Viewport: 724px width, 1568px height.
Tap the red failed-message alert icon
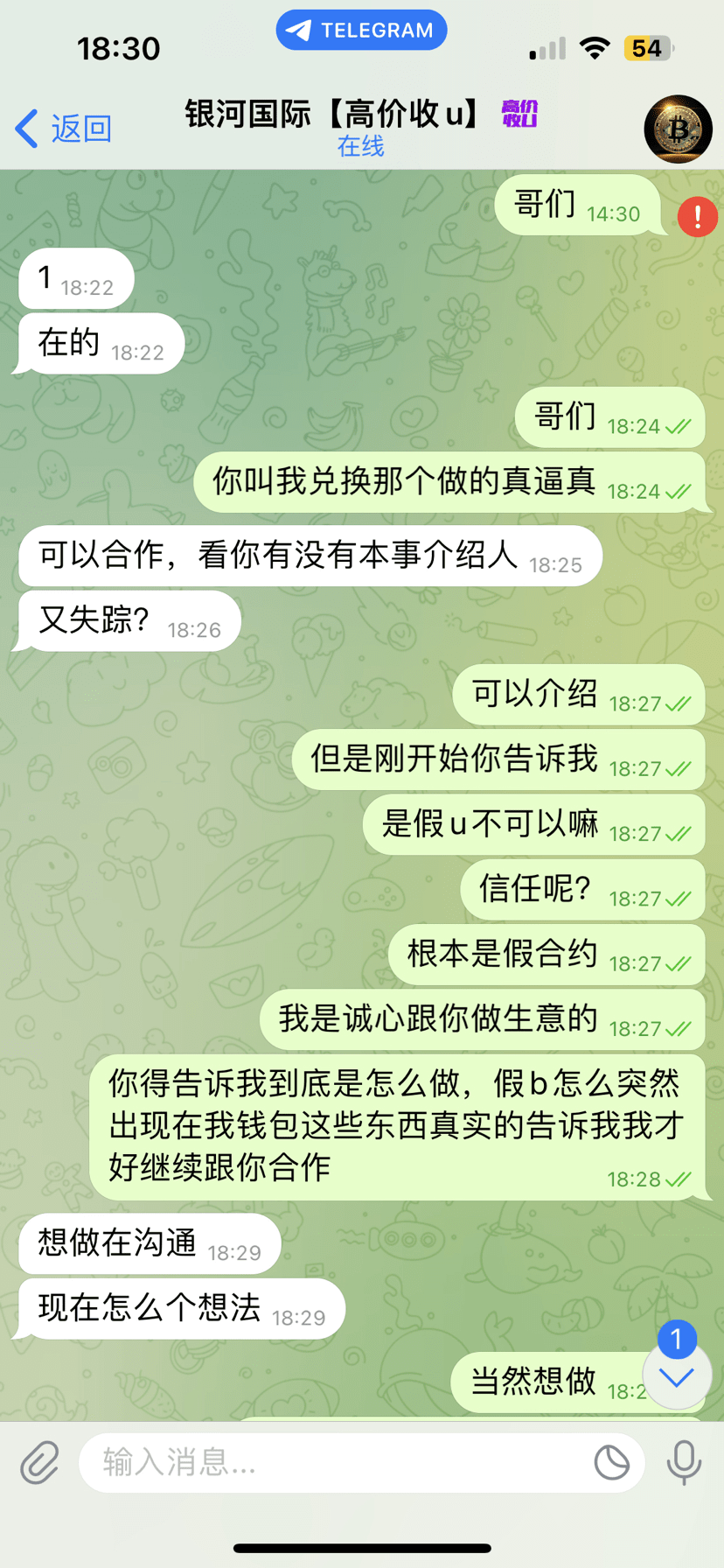pyautogui.click(x=698, y=216)
